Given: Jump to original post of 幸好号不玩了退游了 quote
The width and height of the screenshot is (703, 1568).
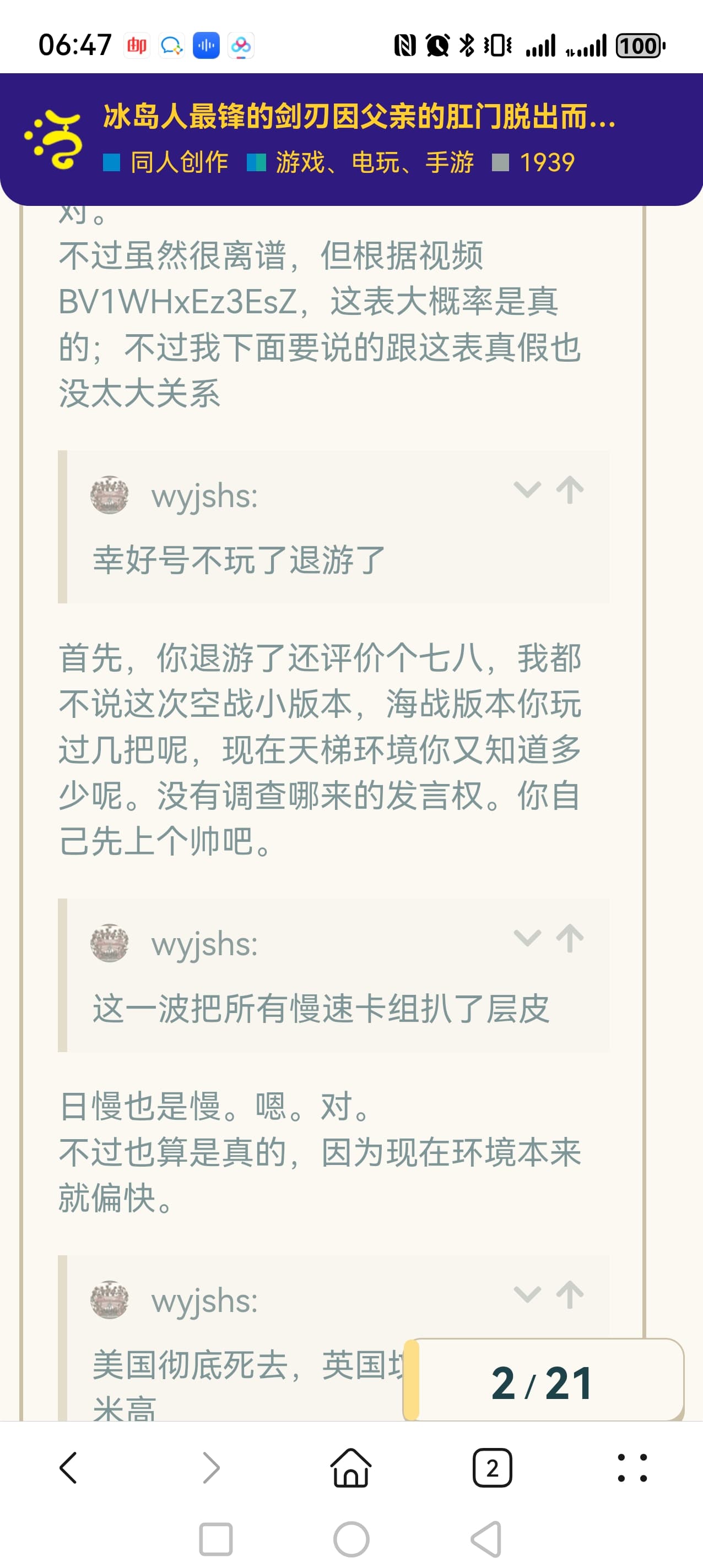Looking at the screenshot, I should coord(570,489).
